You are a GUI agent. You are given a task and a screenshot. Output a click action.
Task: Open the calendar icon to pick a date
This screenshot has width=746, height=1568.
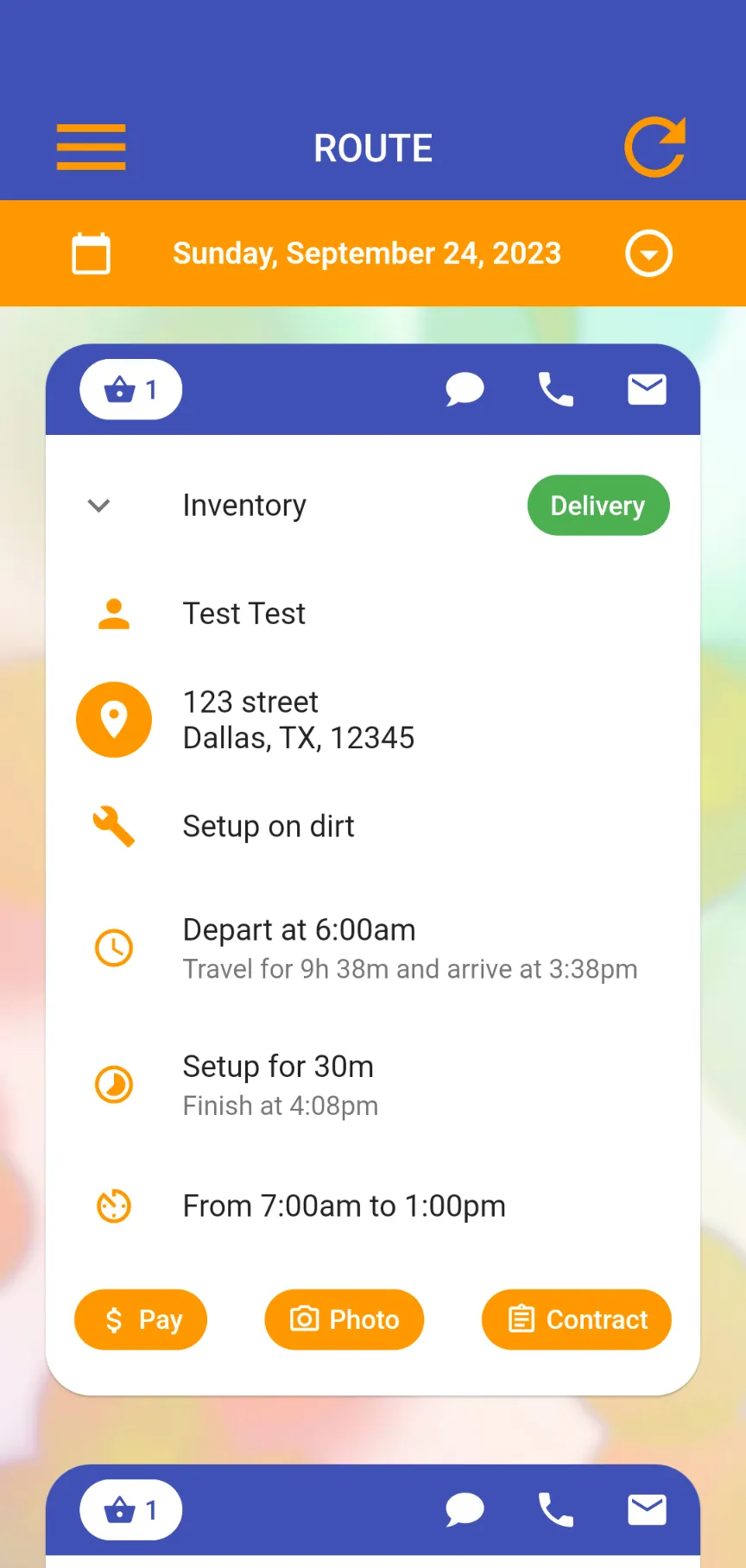point(91,253)
